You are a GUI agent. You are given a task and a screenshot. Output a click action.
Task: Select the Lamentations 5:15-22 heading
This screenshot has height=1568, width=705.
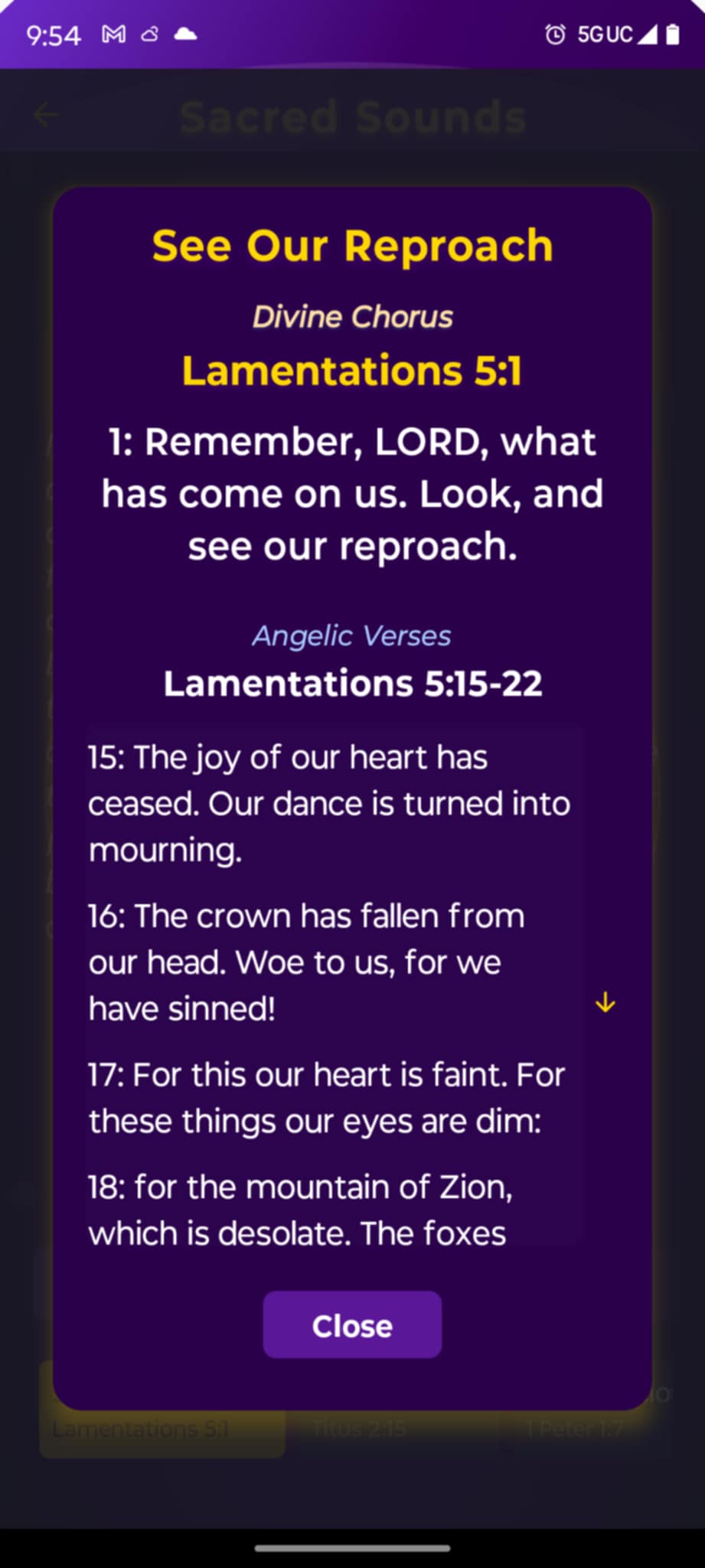click(x=352, y=684)
